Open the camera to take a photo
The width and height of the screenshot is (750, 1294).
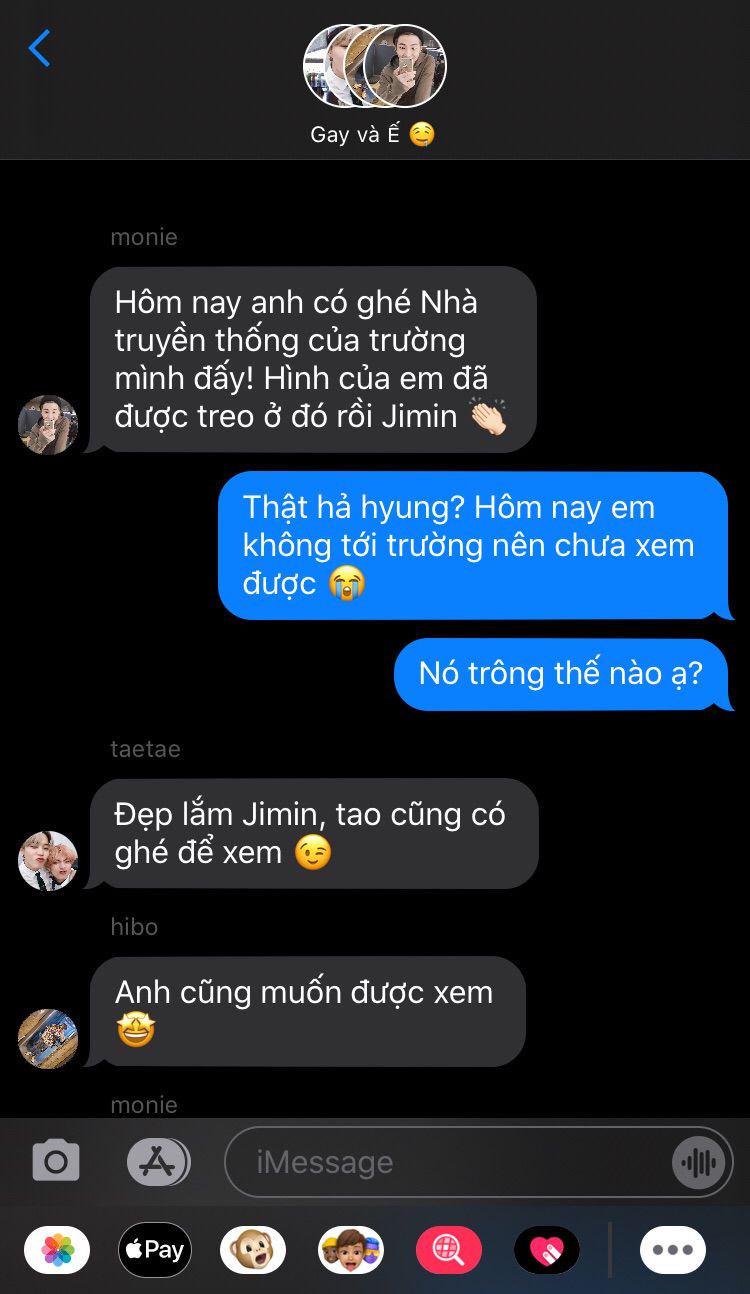tap(56, 1161)
